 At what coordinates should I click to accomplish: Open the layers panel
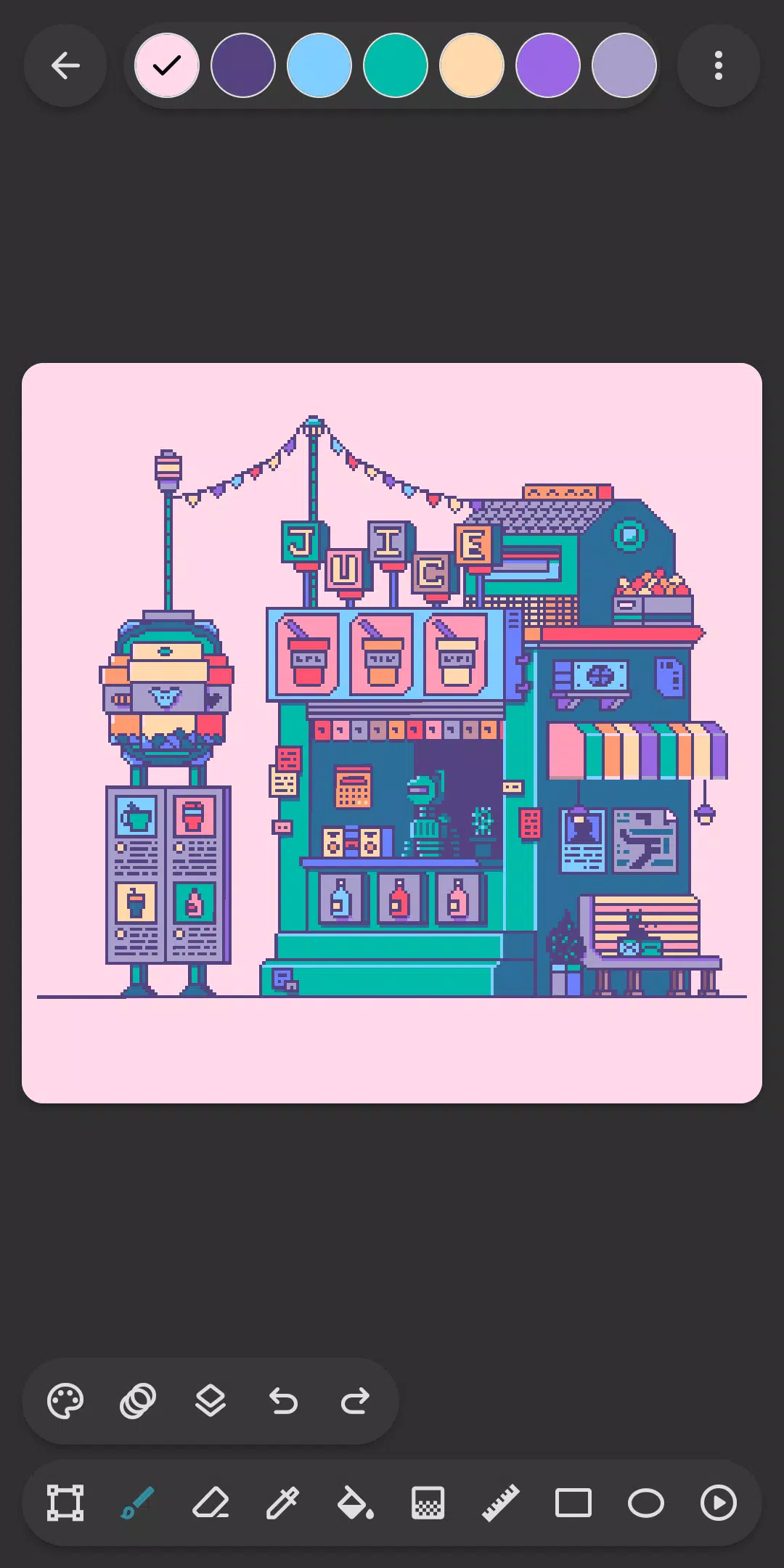click(x=211, y=1401)
